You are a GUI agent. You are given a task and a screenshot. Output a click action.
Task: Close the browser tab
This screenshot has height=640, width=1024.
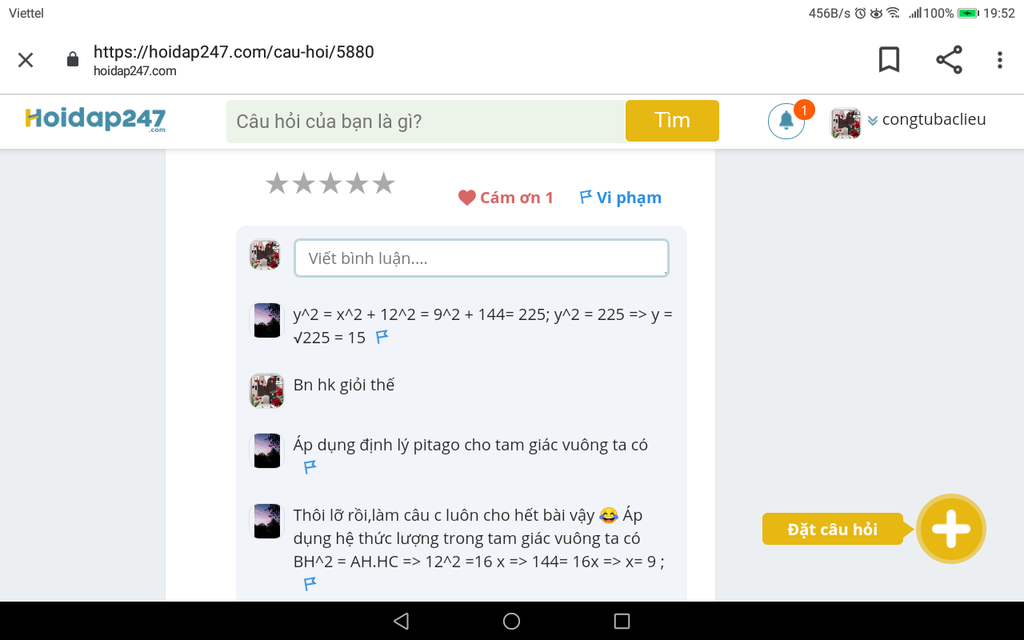[x=26, y=60]
